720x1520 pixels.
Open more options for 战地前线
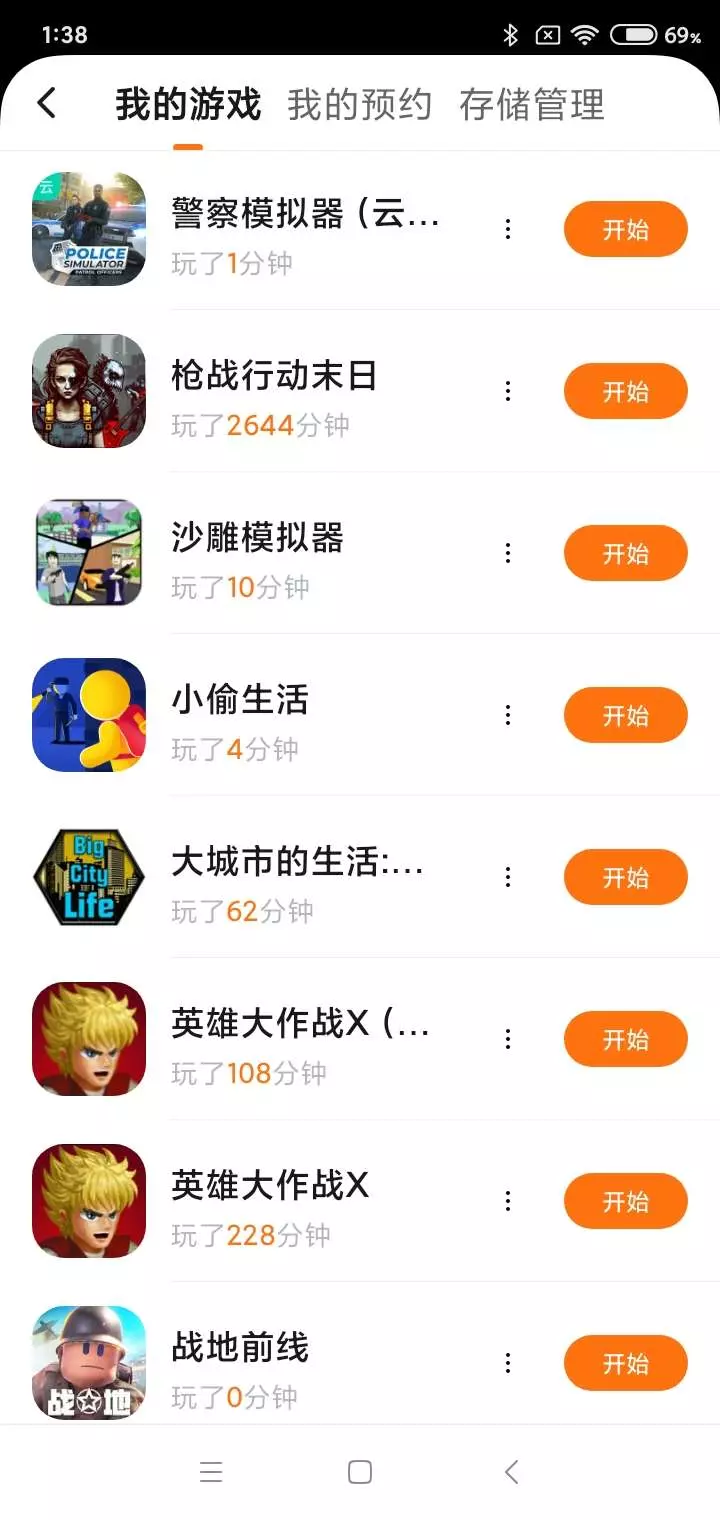click(x=508, y=1364)
